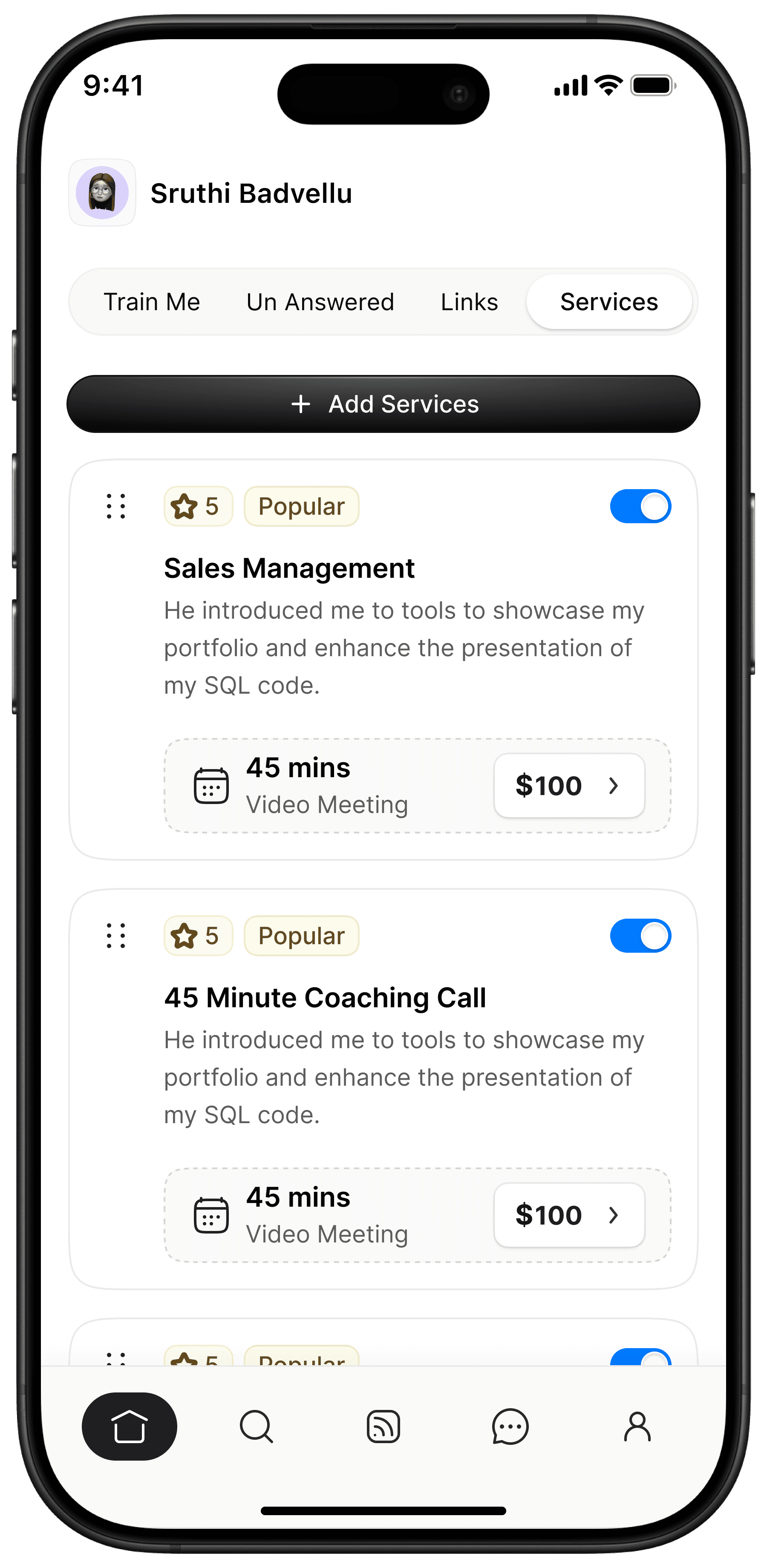This screenshot has height=1568, width=767.
Task: Open the Un Answered tab
Action: pyautogui.click(x=320, y=302)
